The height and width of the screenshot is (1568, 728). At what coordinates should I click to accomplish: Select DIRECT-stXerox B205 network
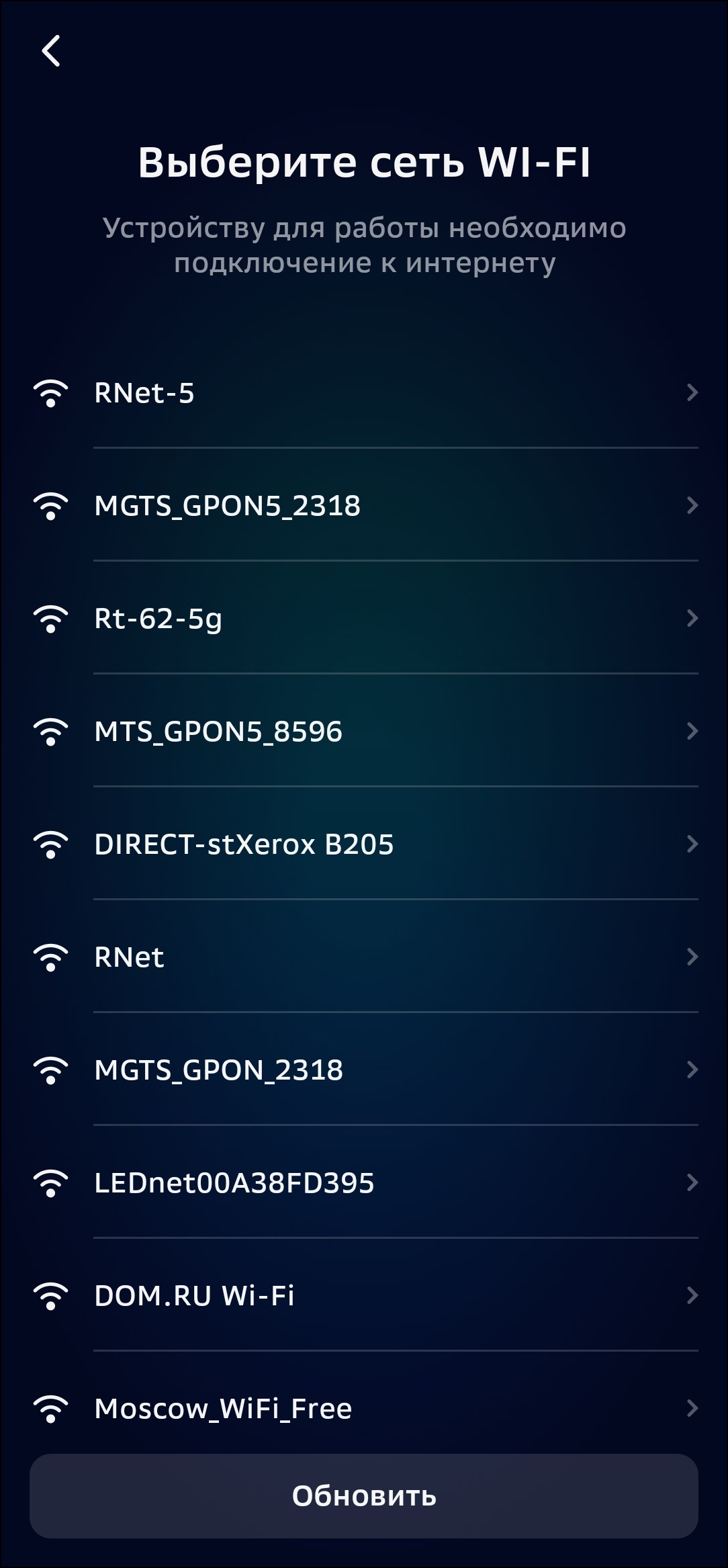[x=364, y=844]
